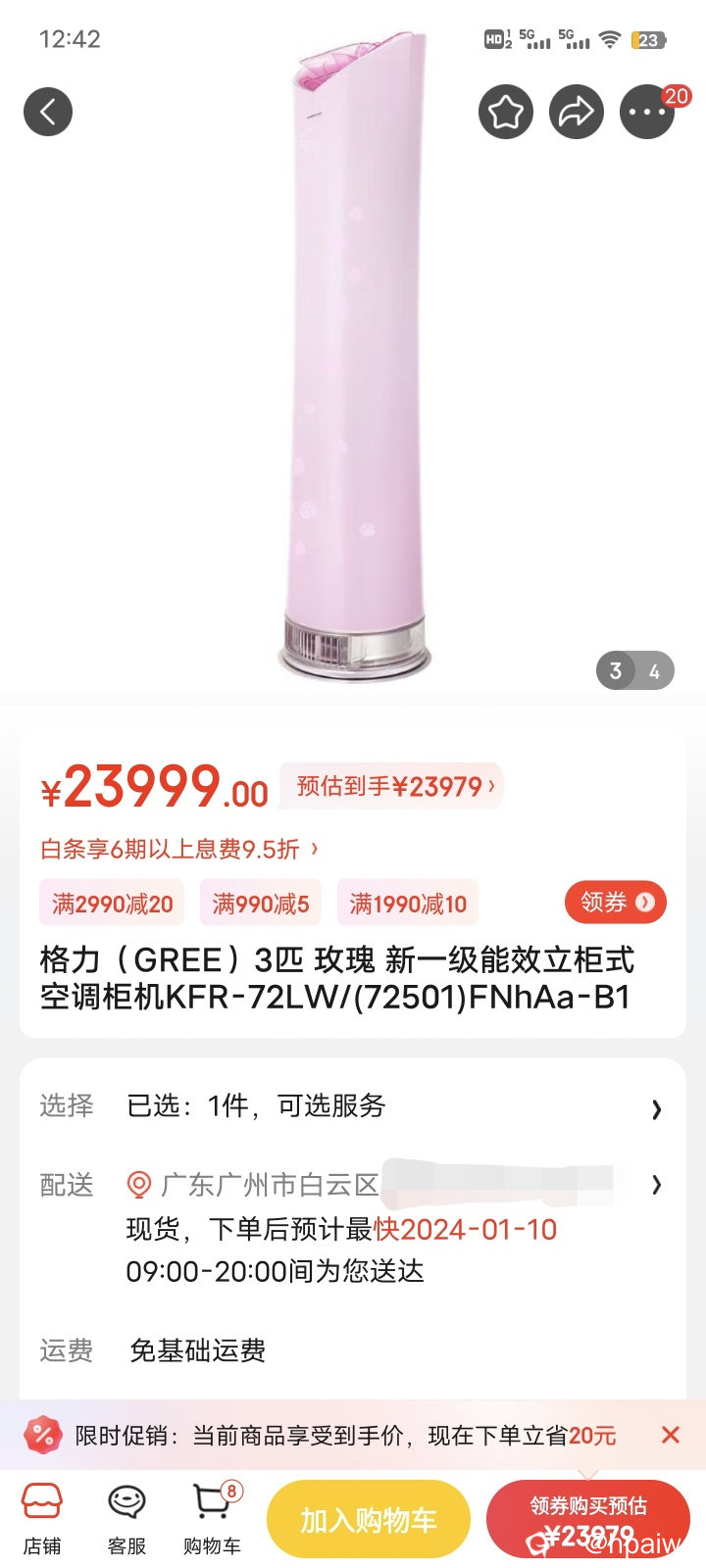The width and height of the screenshot is (706, 1568).
Task: Share this product page
Action: point(577,112)
